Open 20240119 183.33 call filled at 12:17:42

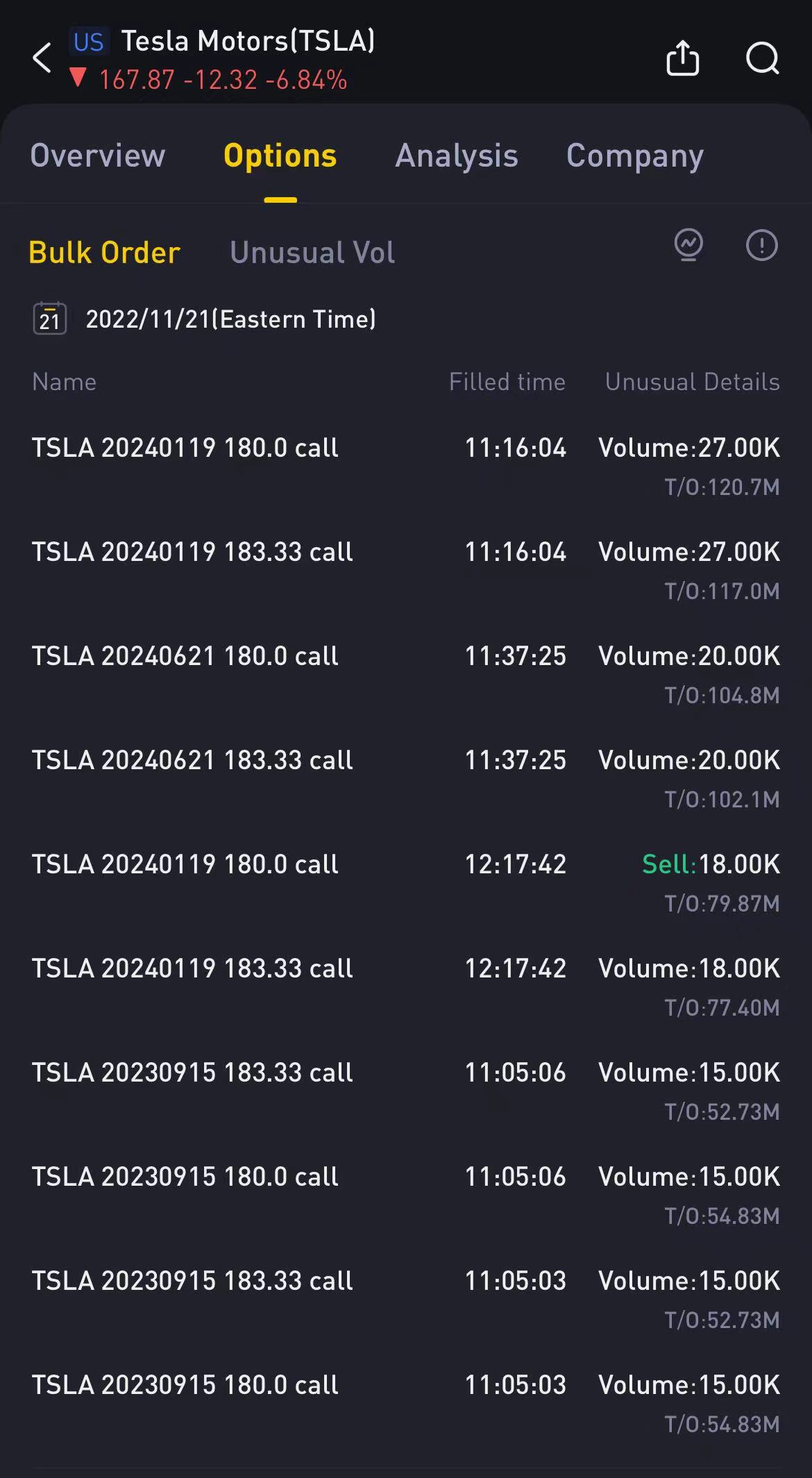click(x=406, y=986)
